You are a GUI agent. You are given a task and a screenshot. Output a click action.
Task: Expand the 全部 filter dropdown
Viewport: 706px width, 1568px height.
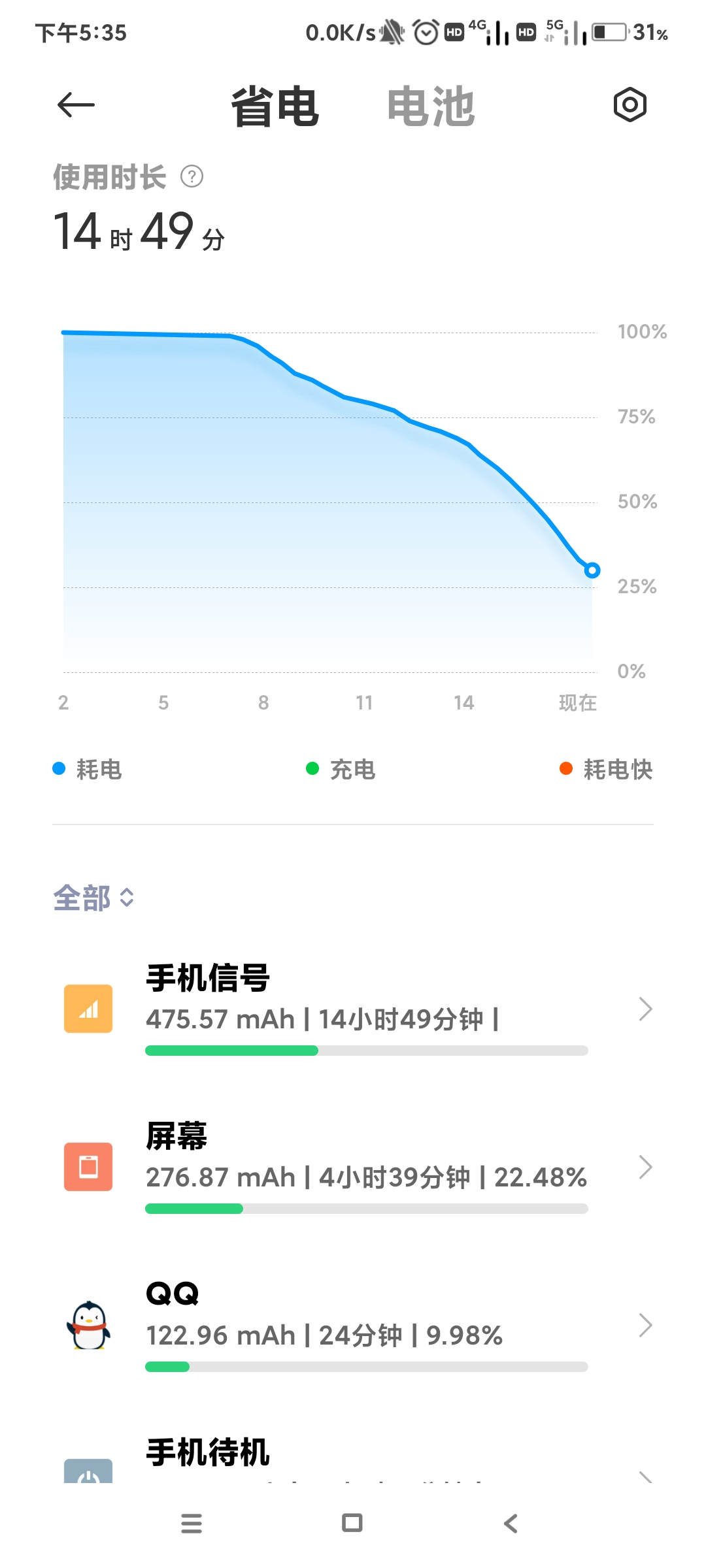94,898
